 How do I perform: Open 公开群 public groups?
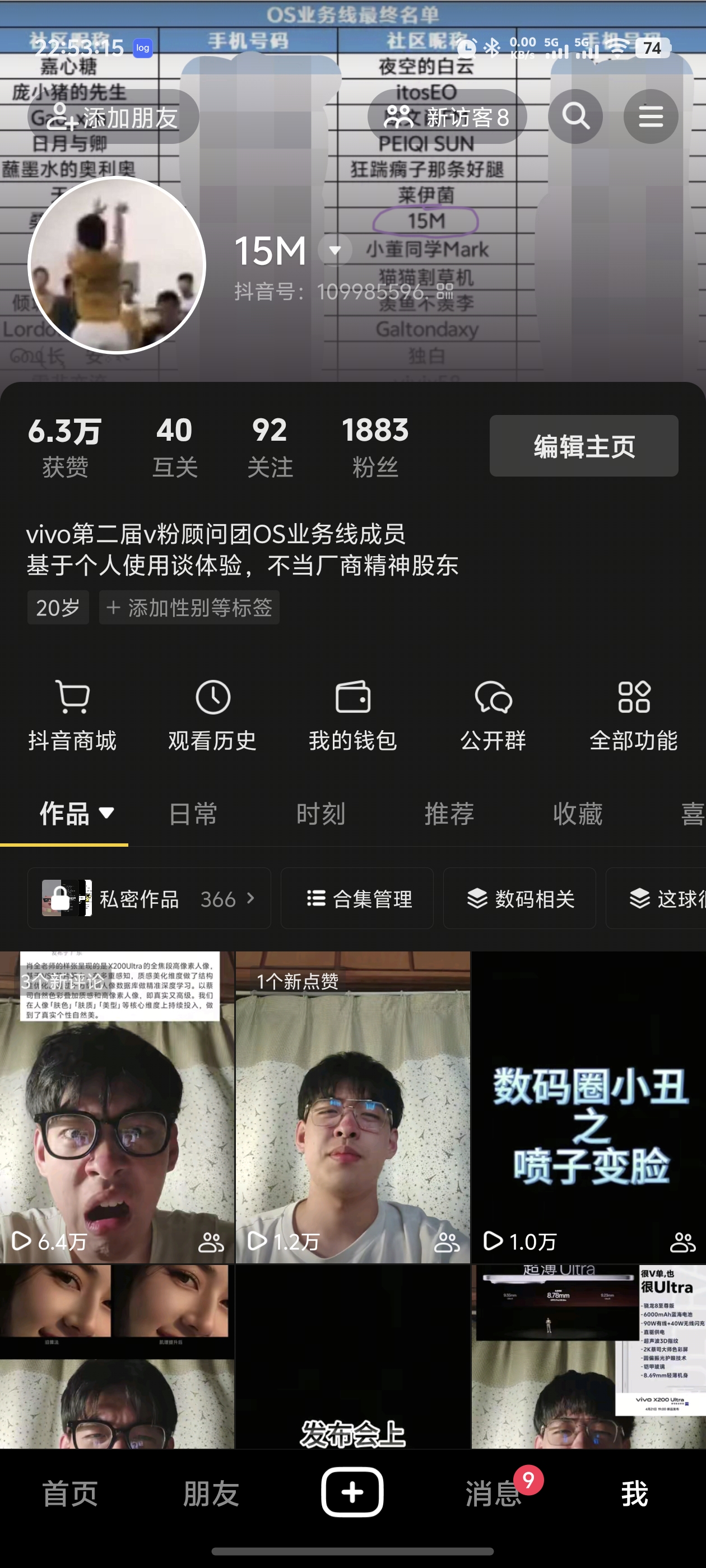pos(493,715)
